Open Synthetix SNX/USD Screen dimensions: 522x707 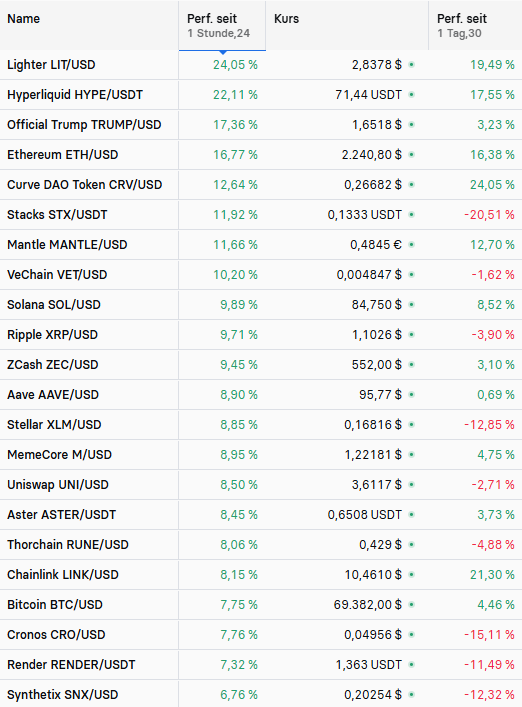tap(63, 694)
